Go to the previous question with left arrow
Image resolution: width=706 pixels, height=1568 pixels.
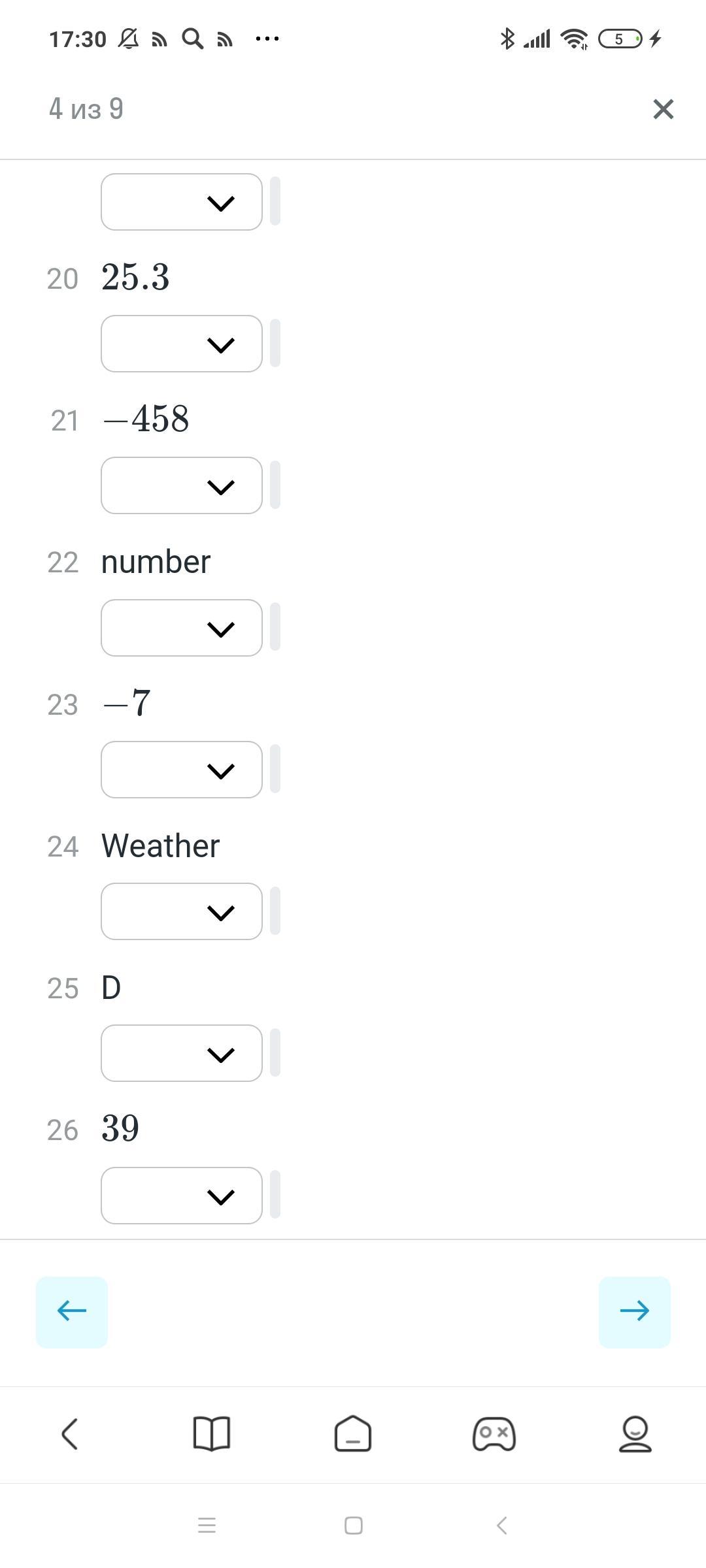[72, 1312]
